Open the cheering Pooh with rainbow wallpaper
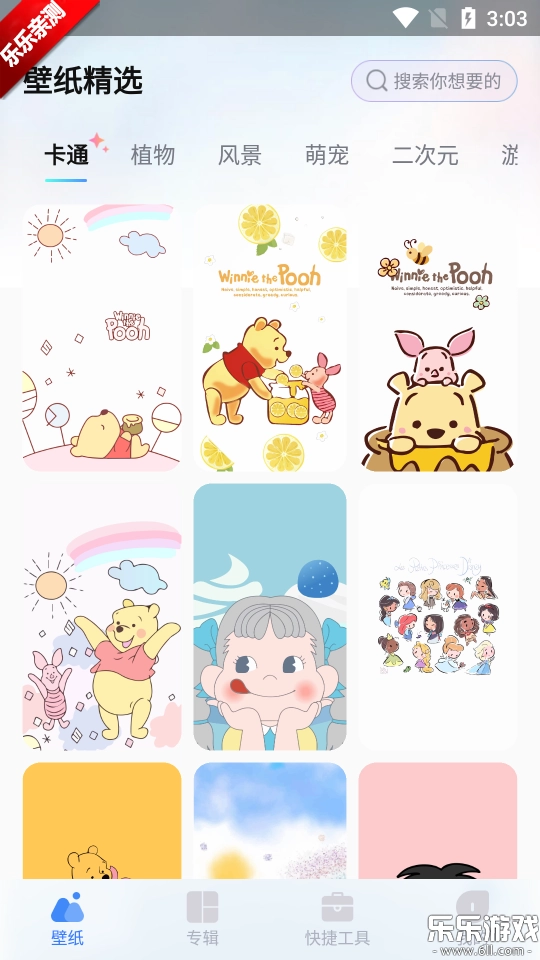Viewport: 540px width, 960px height. point(102,617)
